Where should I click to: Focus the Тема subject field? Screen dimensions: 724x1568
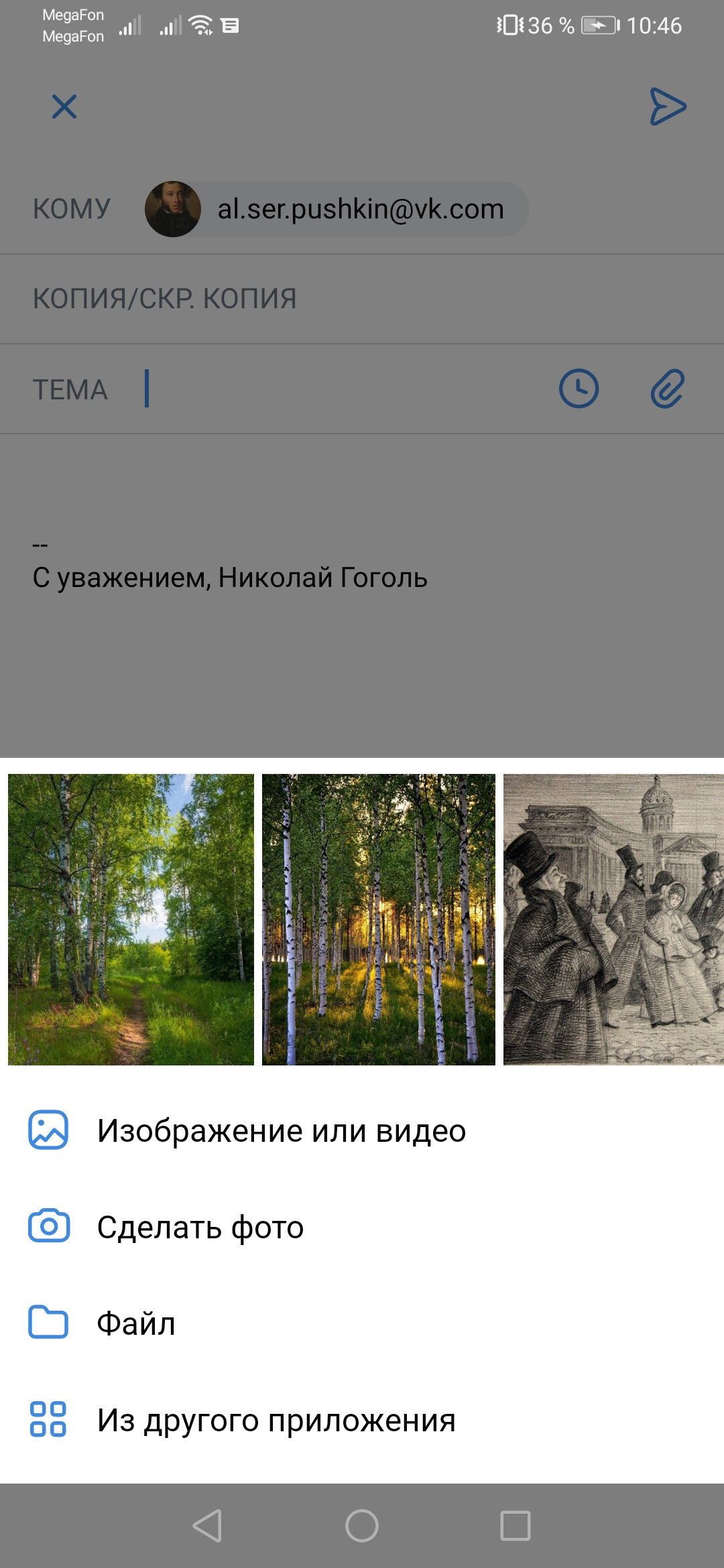[x=335, y=389]
